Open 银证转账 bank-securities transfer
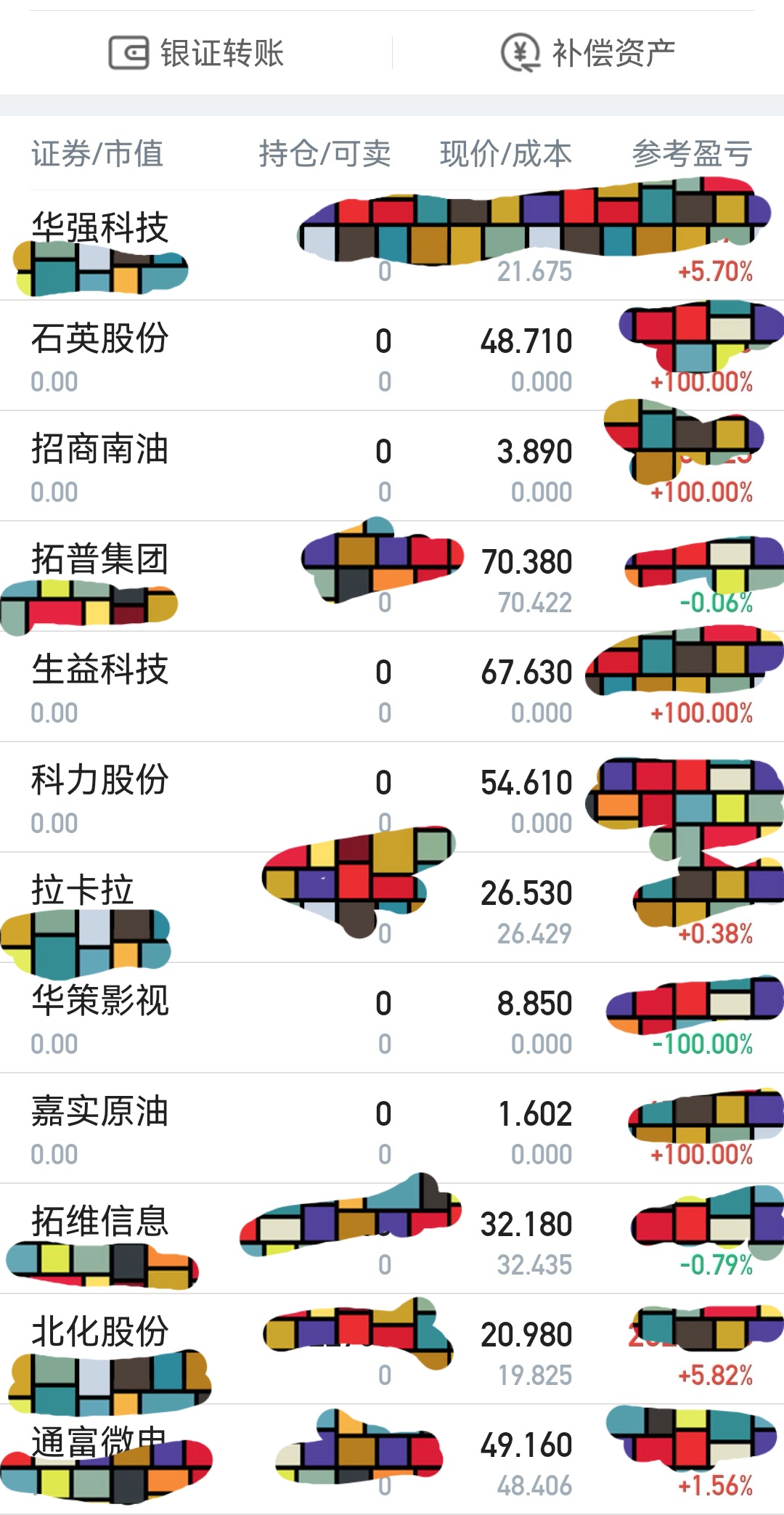 coord(196,53)
